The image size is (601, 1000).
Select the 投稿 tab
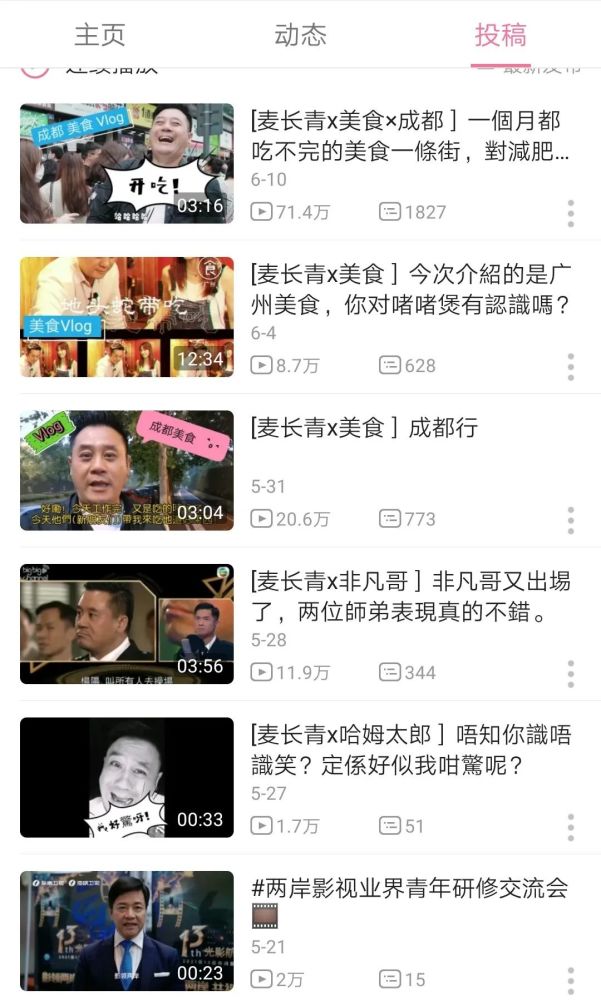(500, 35)
